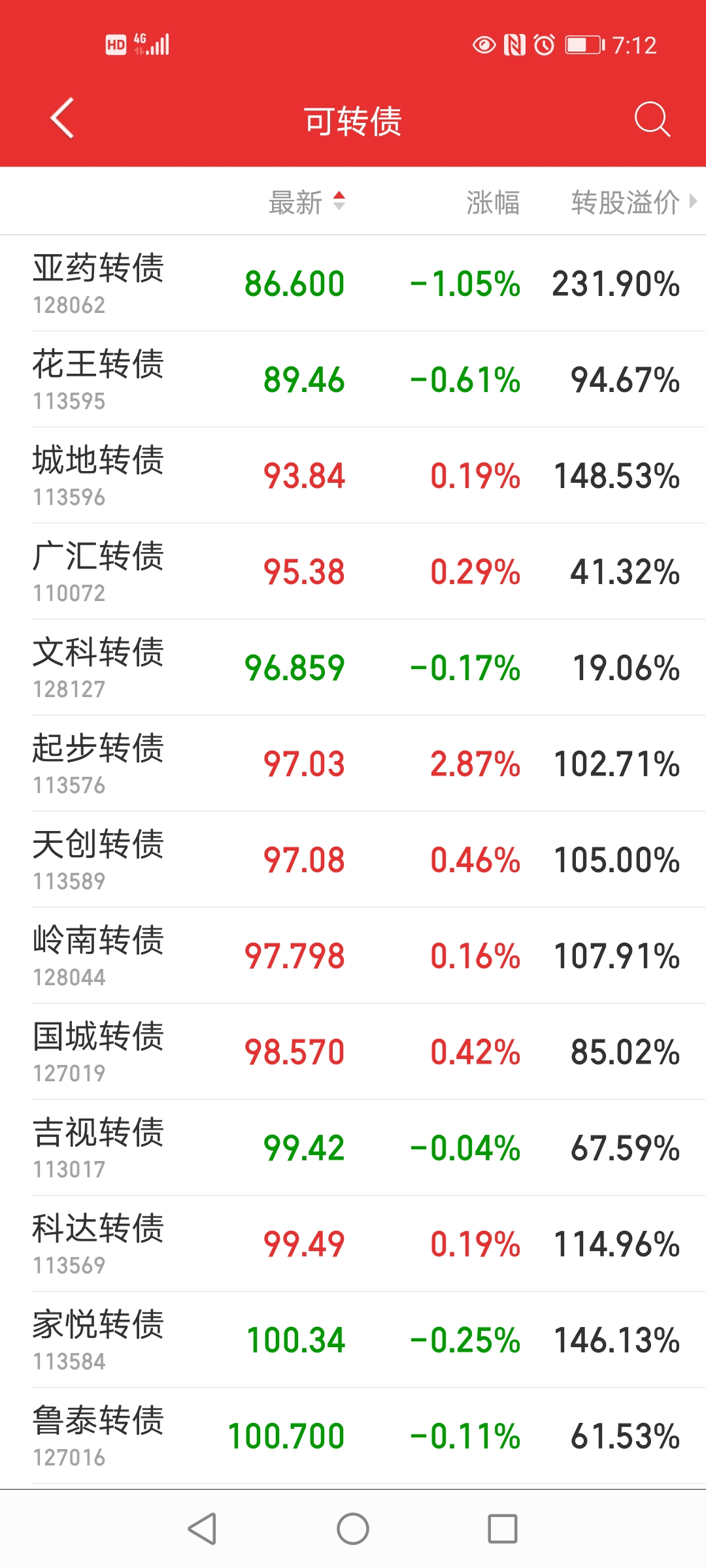The height and width of the screenshot is (1568, 706).
Task: Tap the 起步转债 113576 entry
Action: 98,764
